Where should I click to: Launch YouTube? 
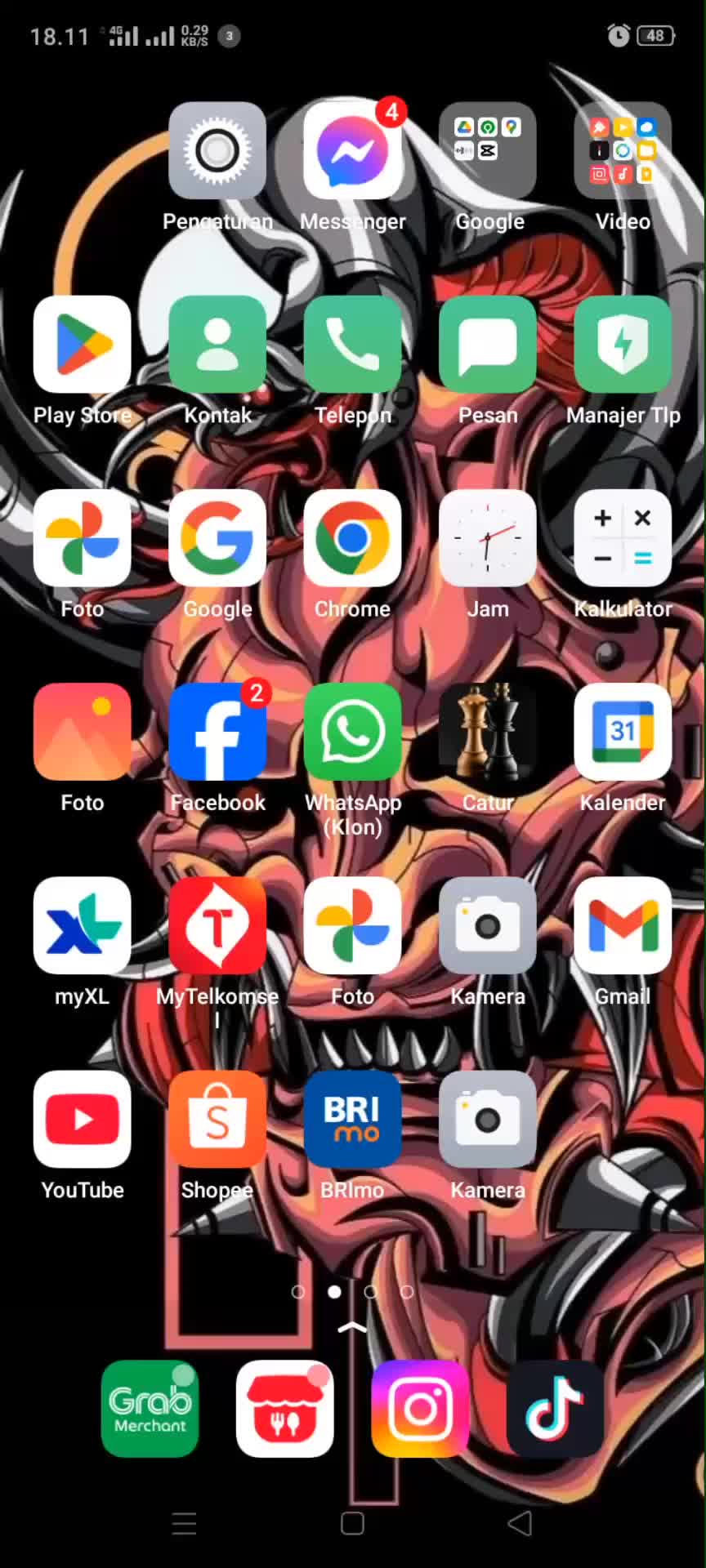tap(83, 1119)
